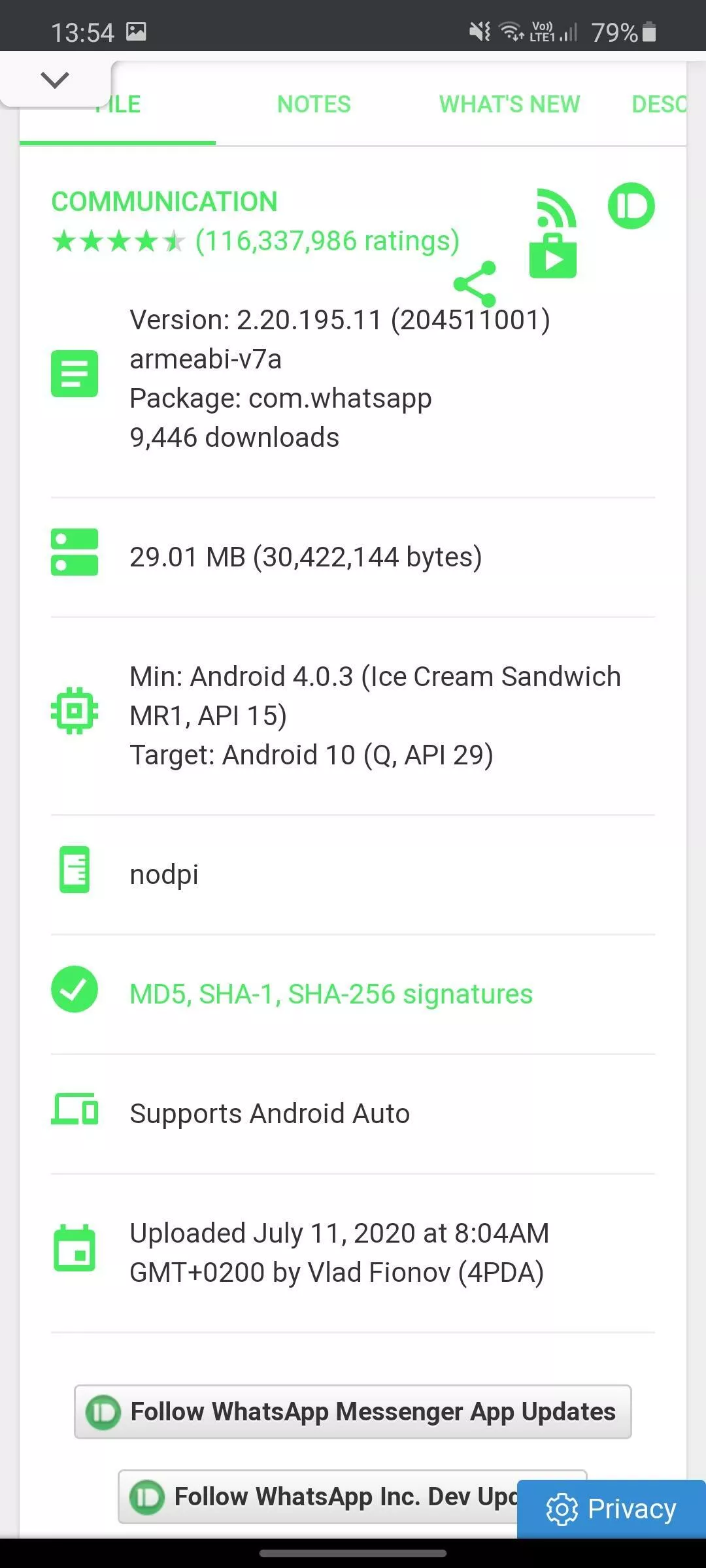This screenshot has width=706, height=1568.
Task: Open the Privacy settings button
Action: tap(611, 1509)
